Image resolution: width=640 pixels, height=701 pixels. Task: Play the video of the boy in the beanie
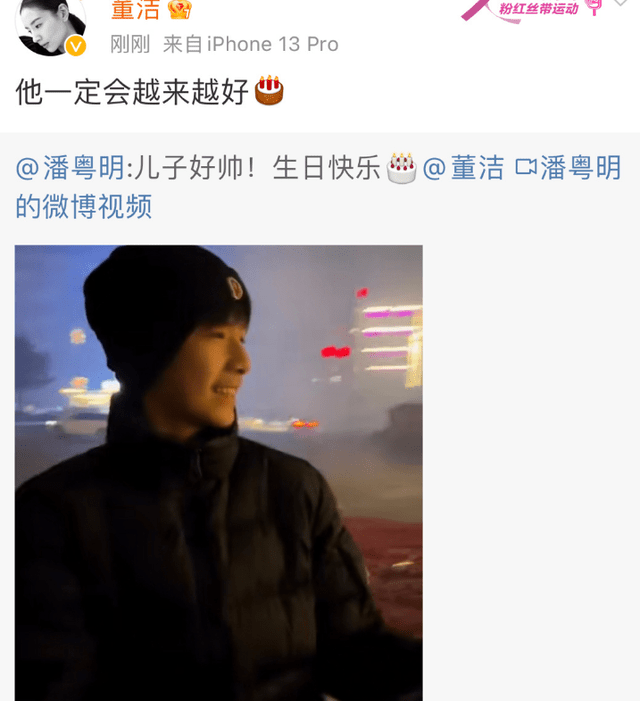coord(218,472)
